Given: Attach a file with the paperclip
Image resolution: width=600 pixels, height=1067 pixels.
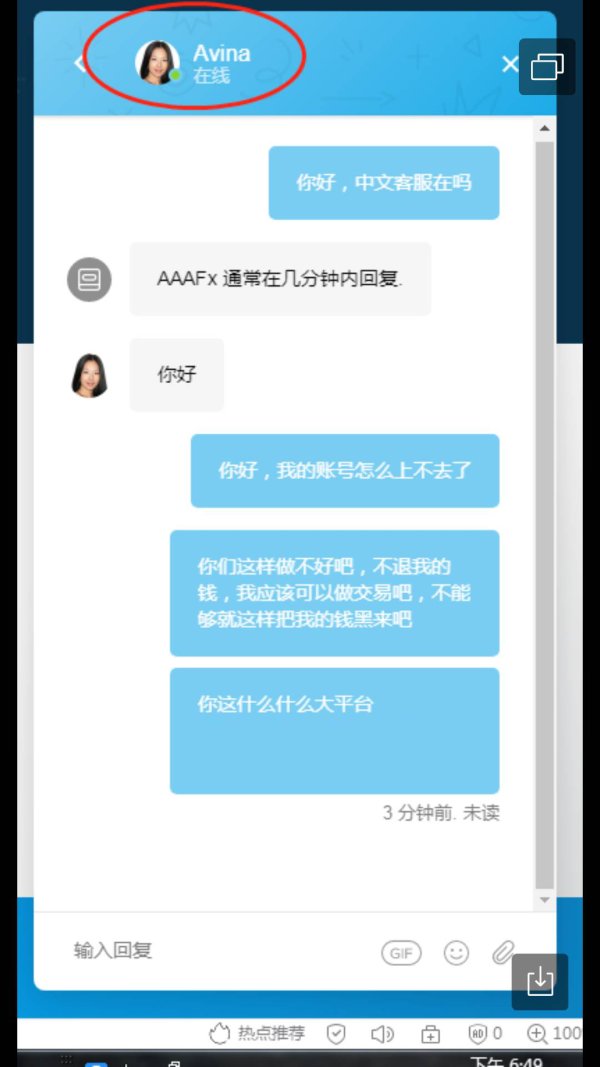Looking at the screenshot, I should [503, 953].
